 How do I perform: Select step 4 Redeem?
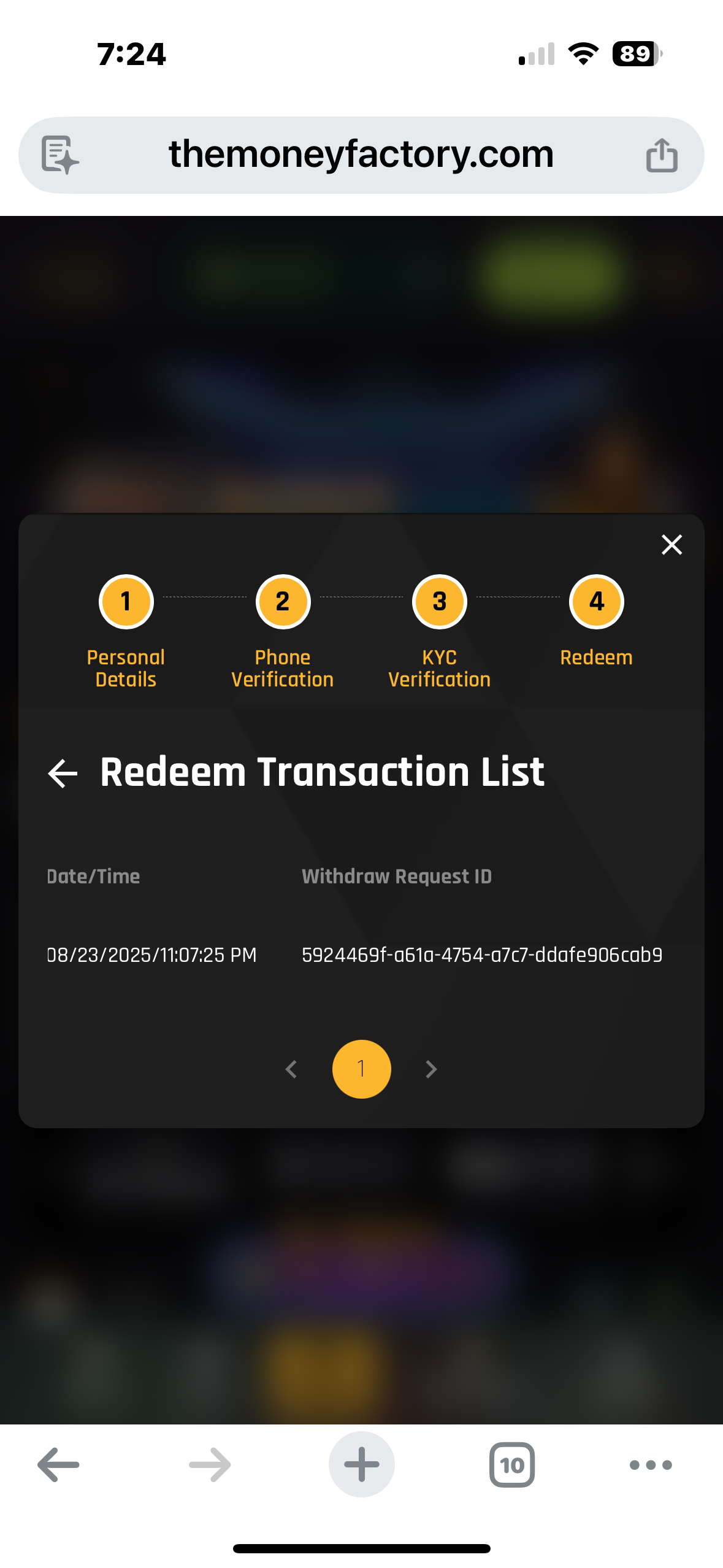[596, 602]
